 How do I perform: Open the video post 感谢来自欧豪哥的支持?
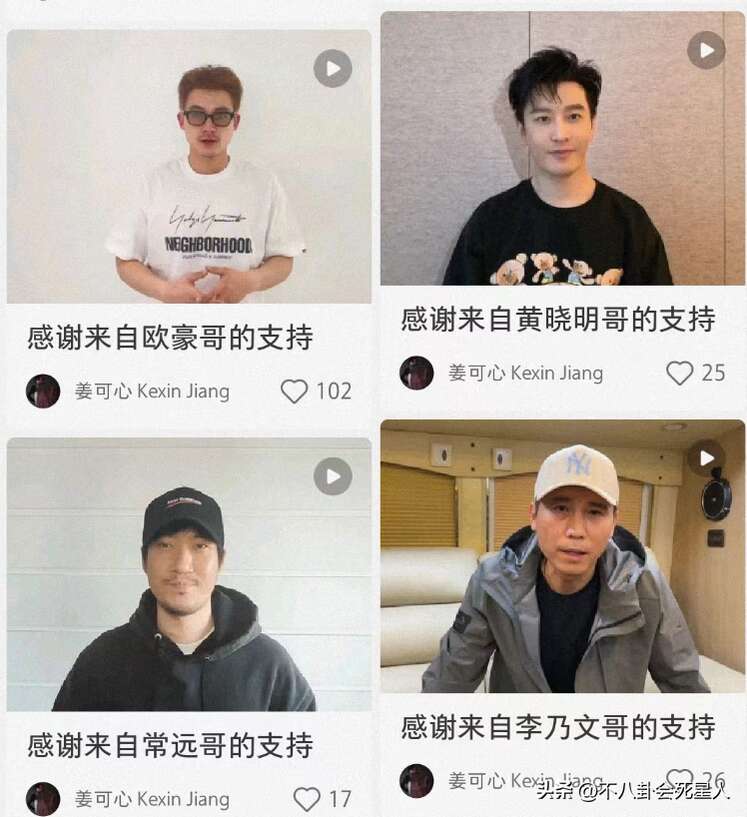189,166
